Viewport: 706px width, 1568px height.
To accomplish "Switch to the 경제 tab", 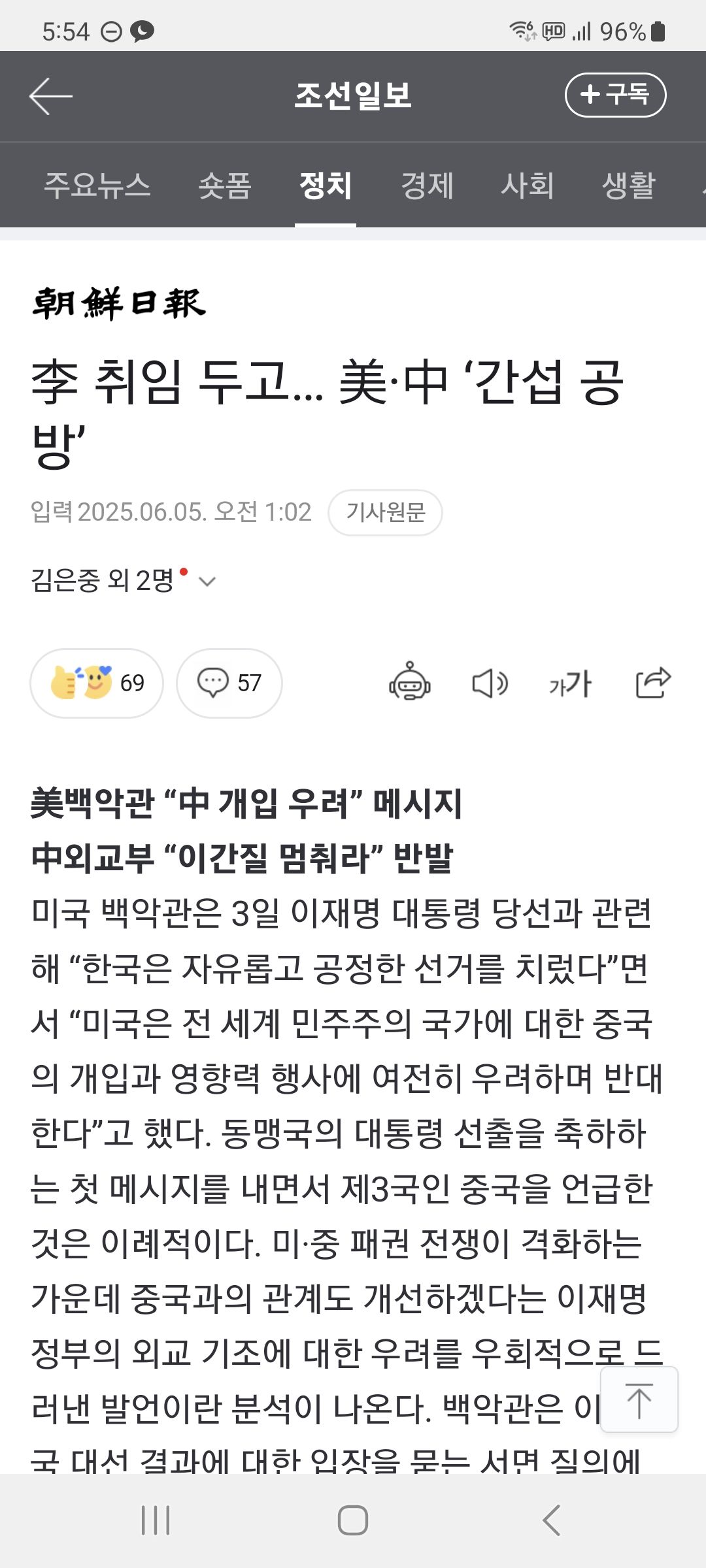I will 427,186.
